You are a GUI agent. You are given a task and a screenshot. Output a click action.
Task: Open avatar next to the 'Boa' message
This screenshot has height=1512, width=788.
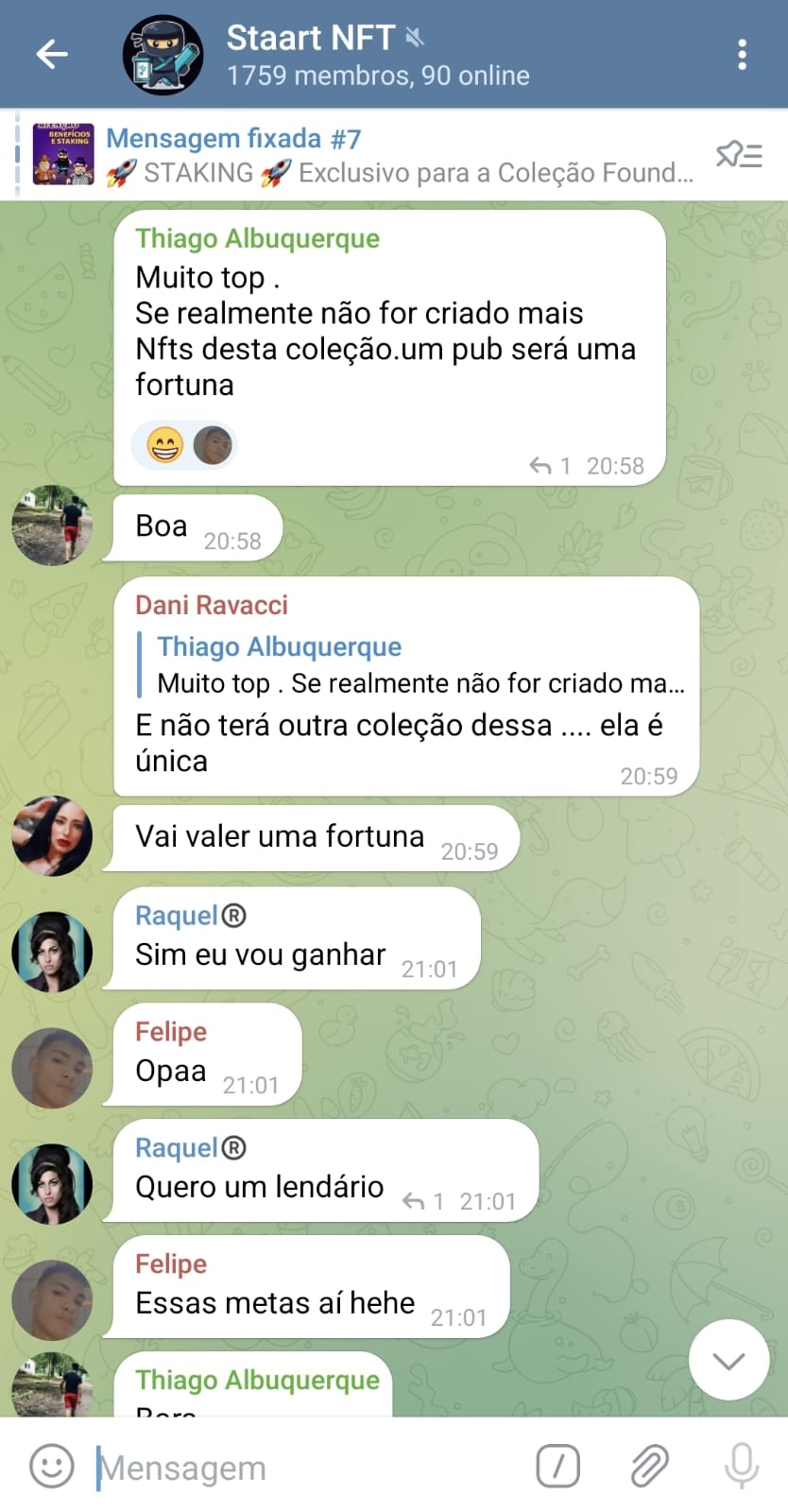(x=52, y=525)
